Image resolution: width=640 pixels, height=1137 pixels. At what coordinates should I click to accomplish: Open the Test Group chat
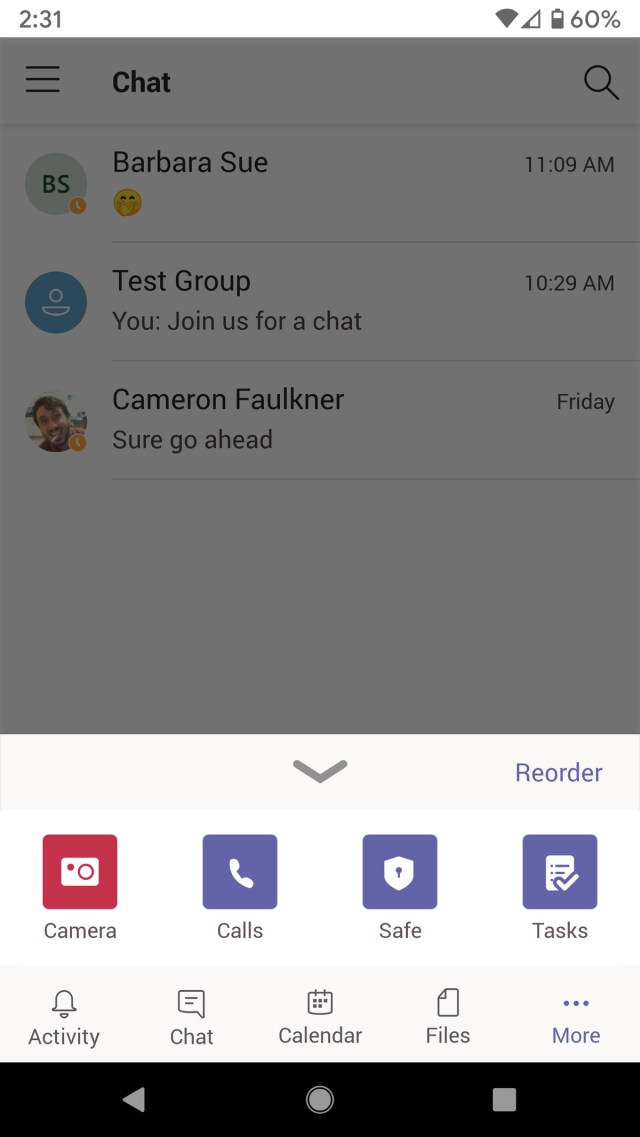point(320,301)
